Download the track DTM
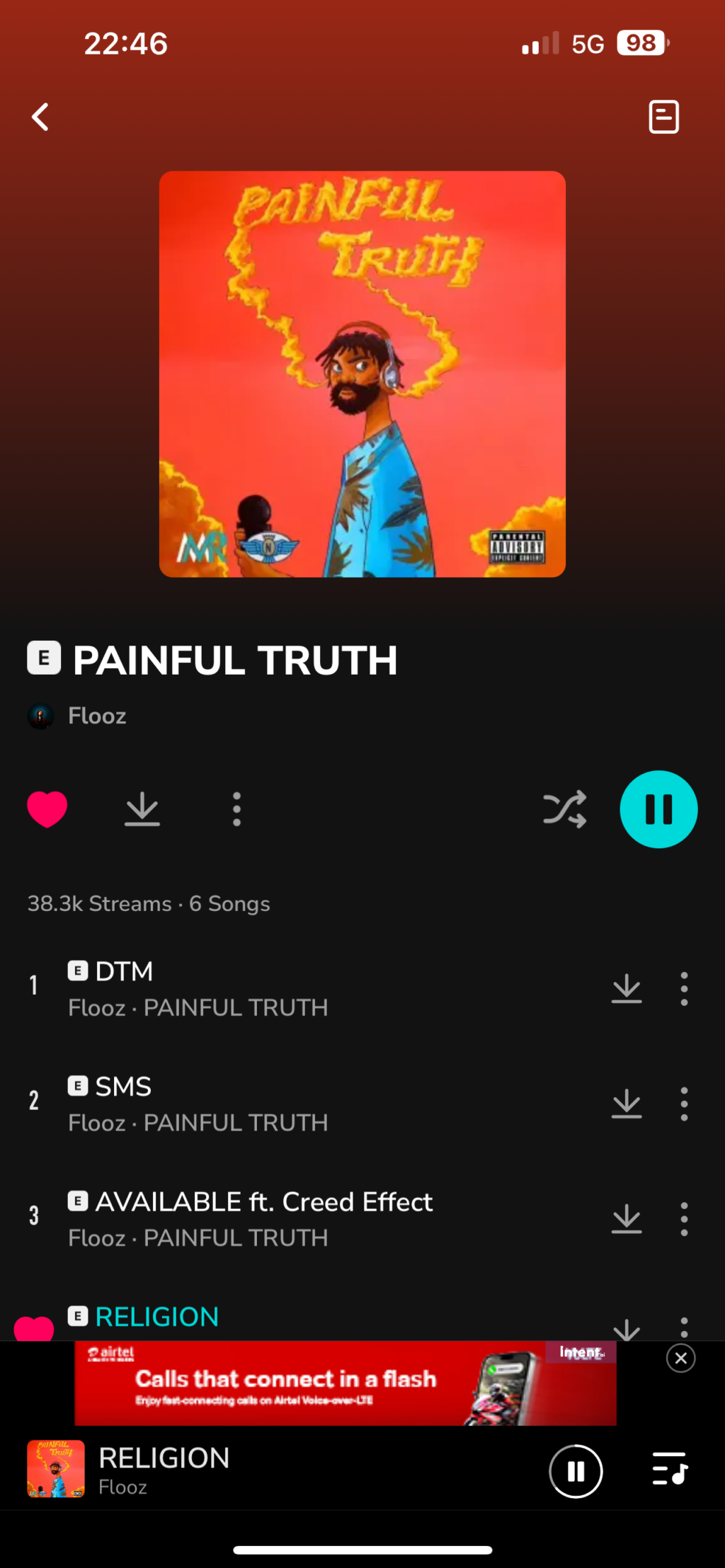The width and height of the screenshot is (725, 1568). [x=627, y=988]
